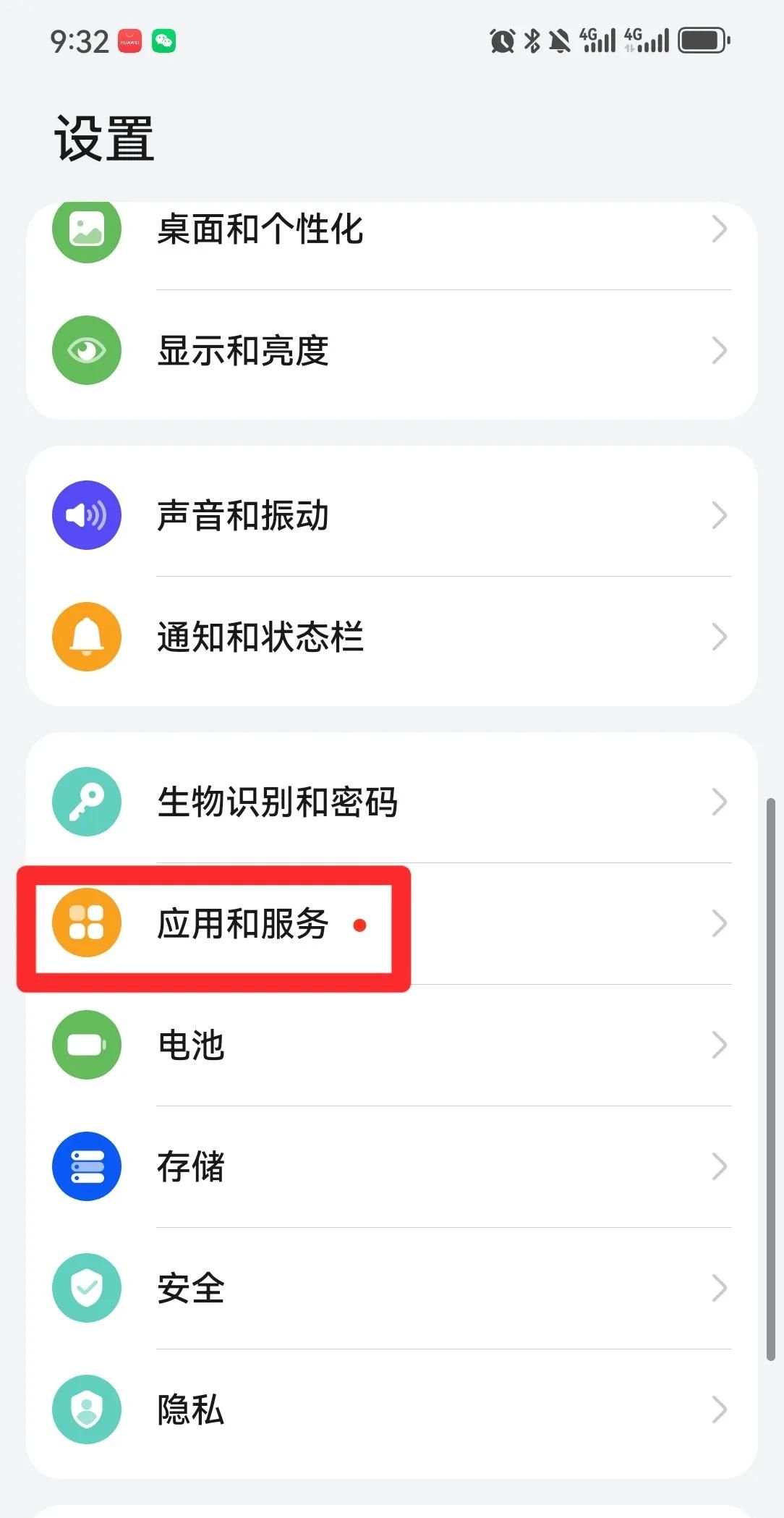Select 生物识别和密码
This screenshot has height=1518, width=784.
[391, 802]
